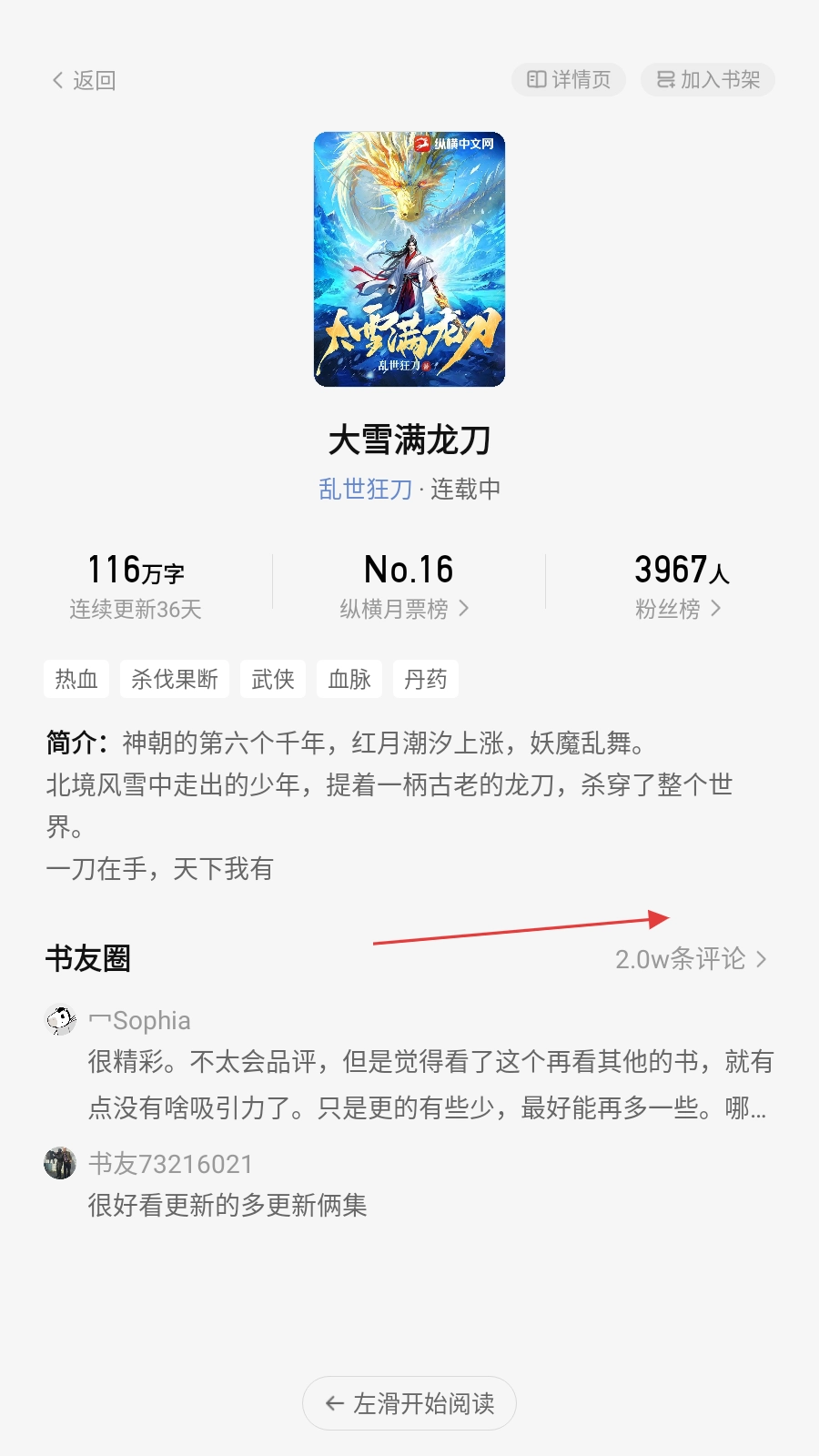Open the 粉丝榜 fan ranking
The height and width of the screenshot is (1456, 819).
coord(678,609)
